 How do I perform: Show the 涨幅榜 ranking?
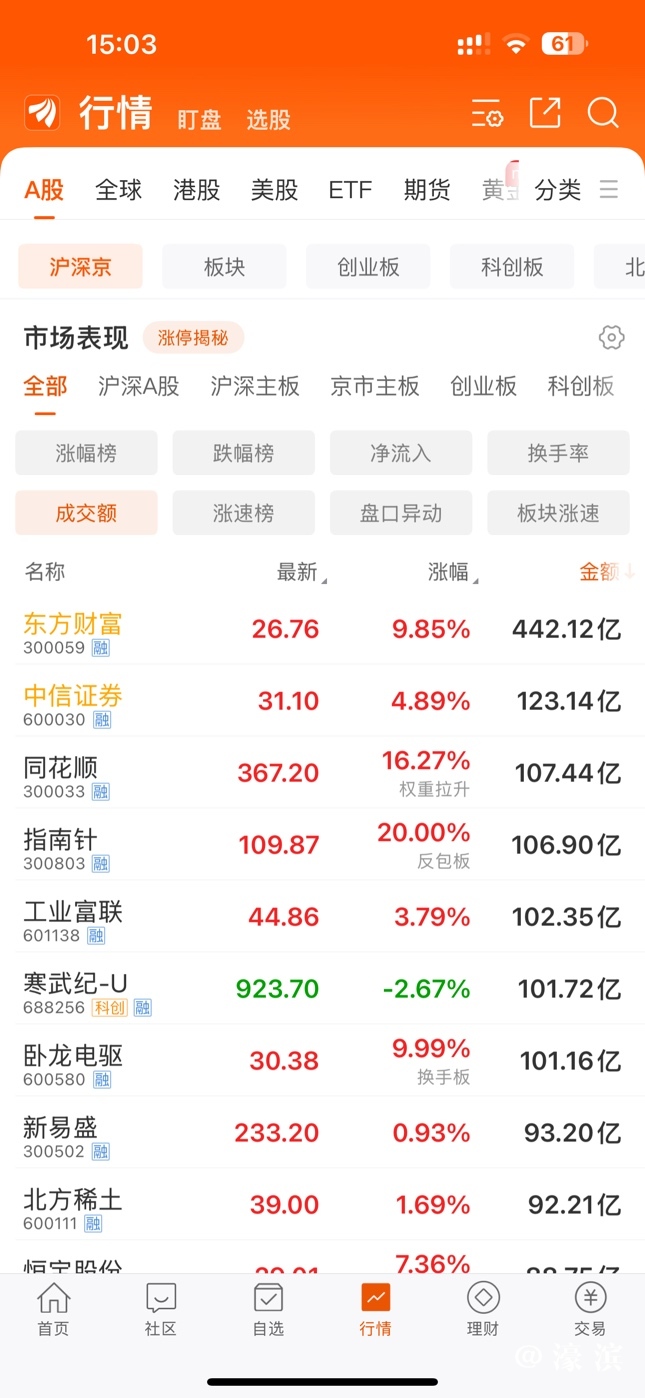[86, 453]
